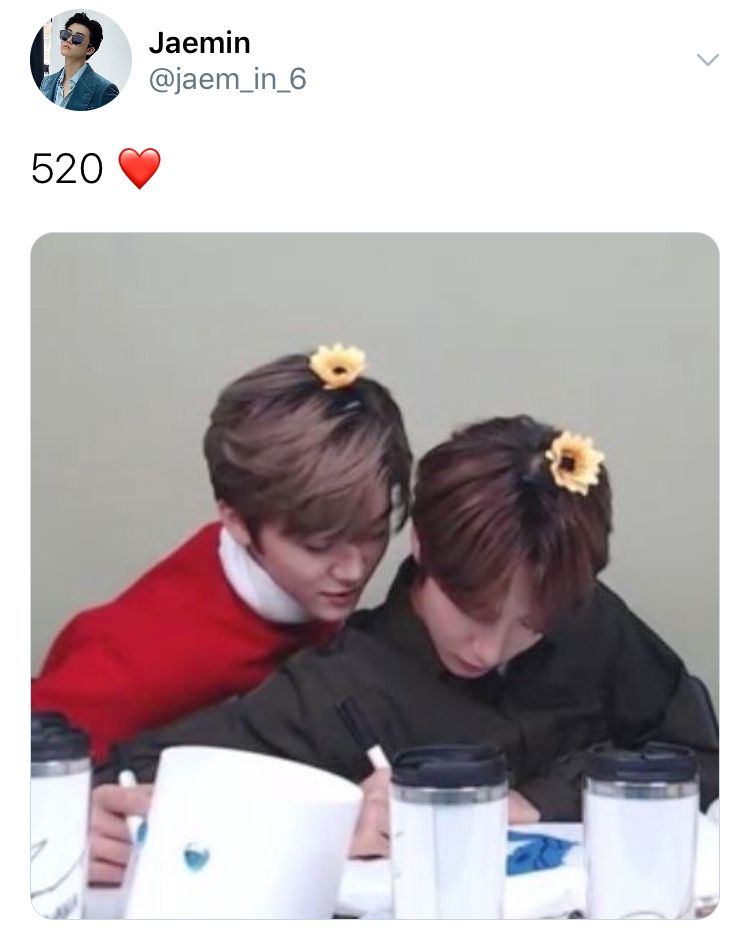Open Jaemin's profile picture

tap(80, 60)
